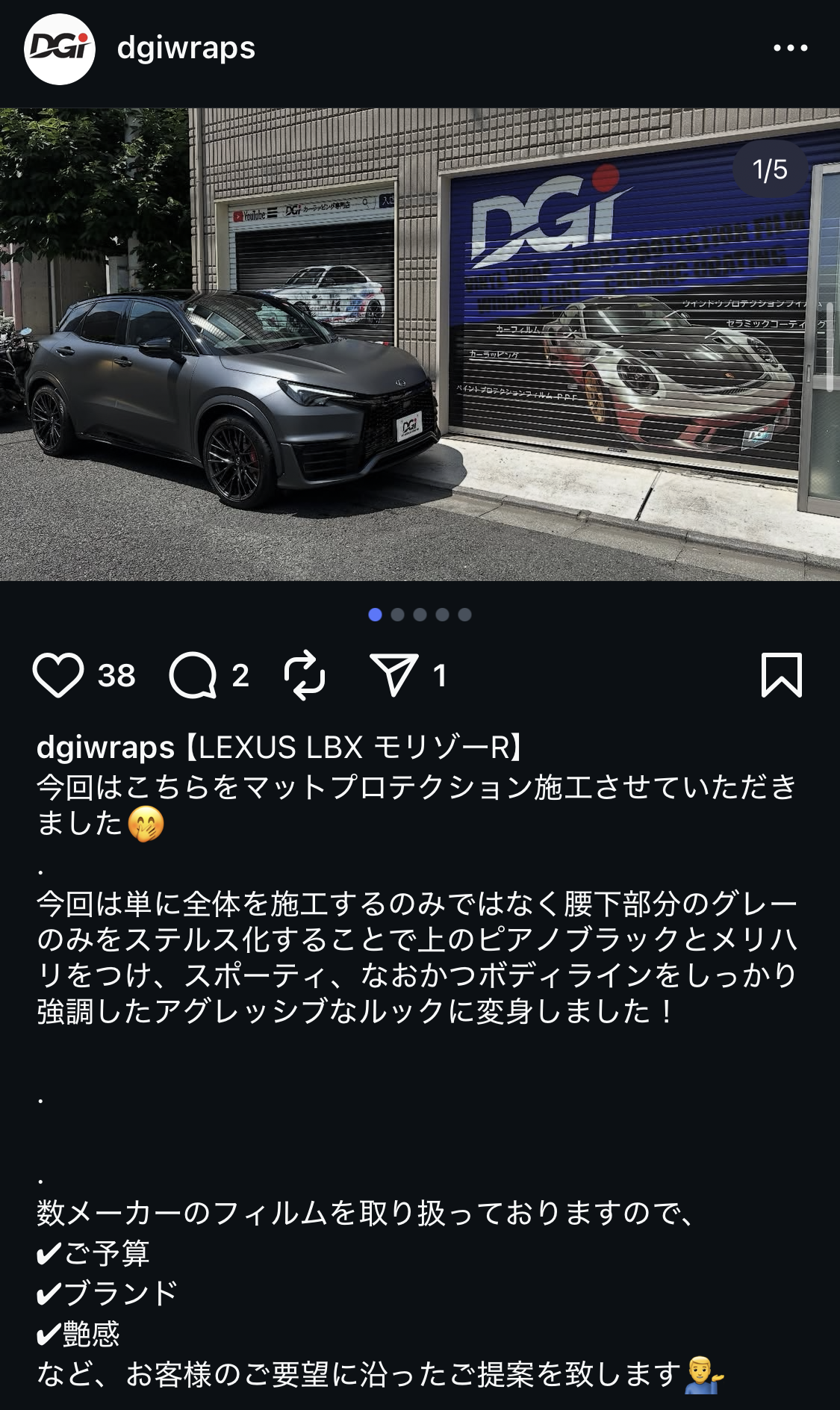Open dgiwraps username in post header
The width and height of the screenshot is (840, 1410).
coord(186,48)
